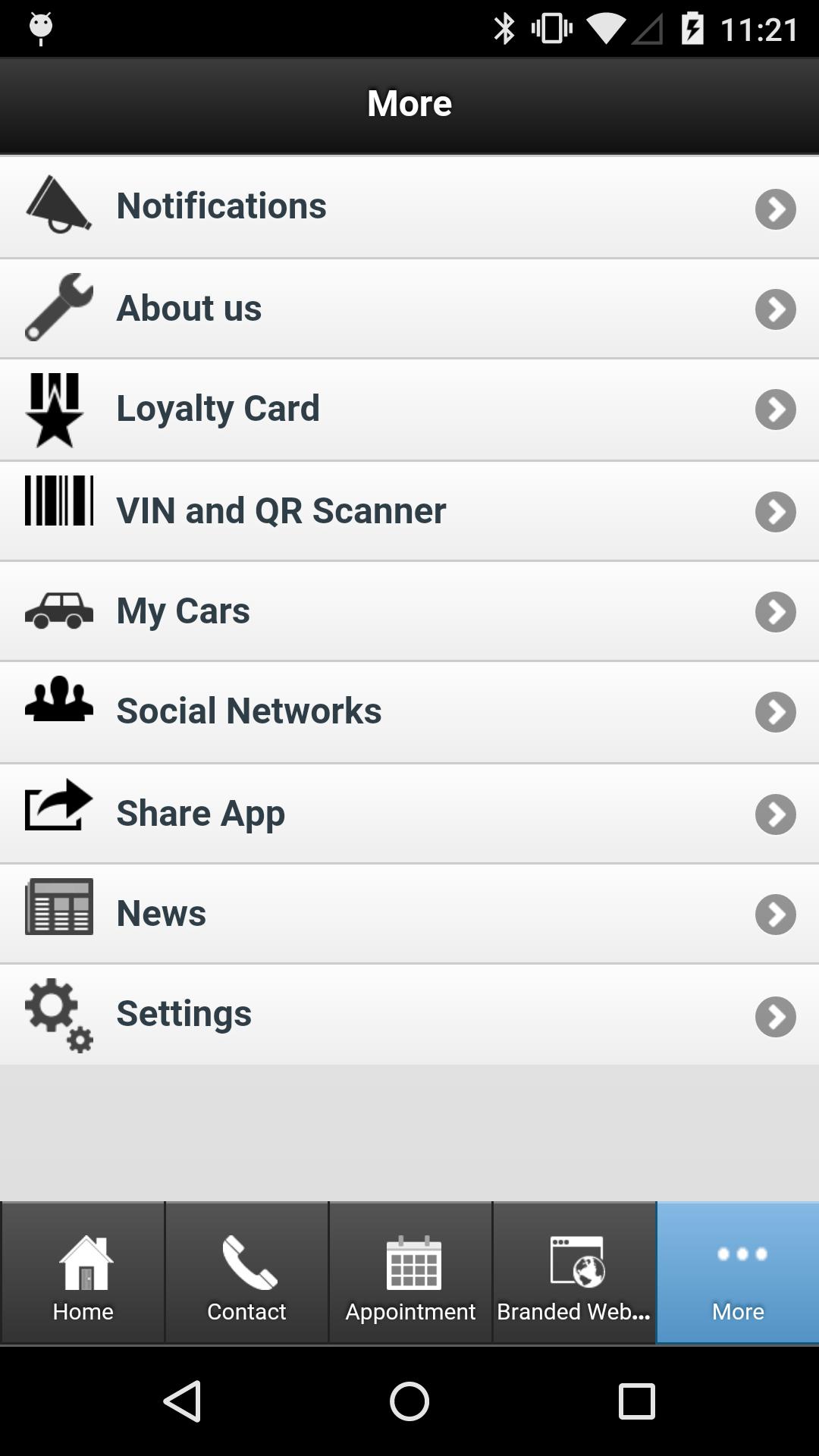Tap the More tab

click(x=738, y=1272)
